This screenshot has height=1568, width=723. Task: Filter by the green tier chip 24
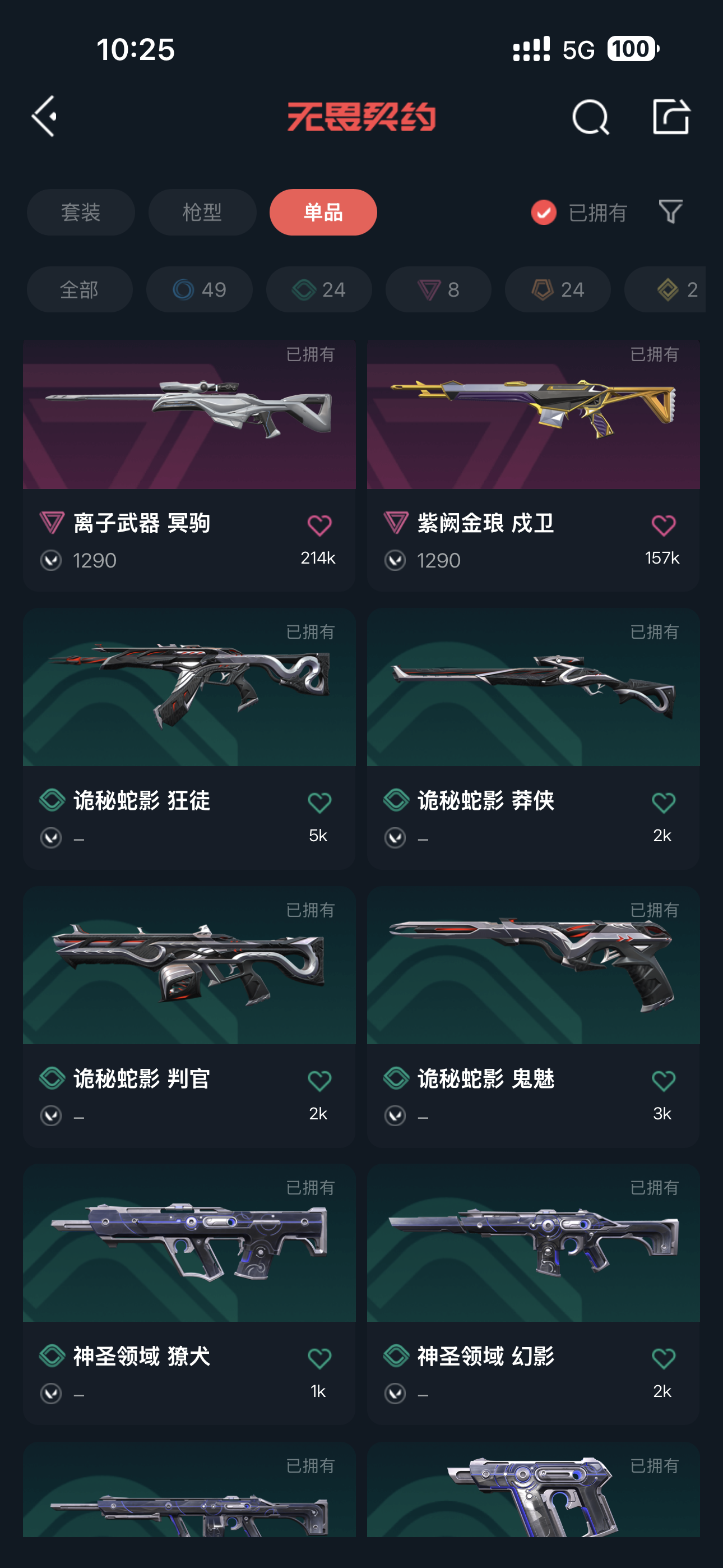click(x=319, y=290)
